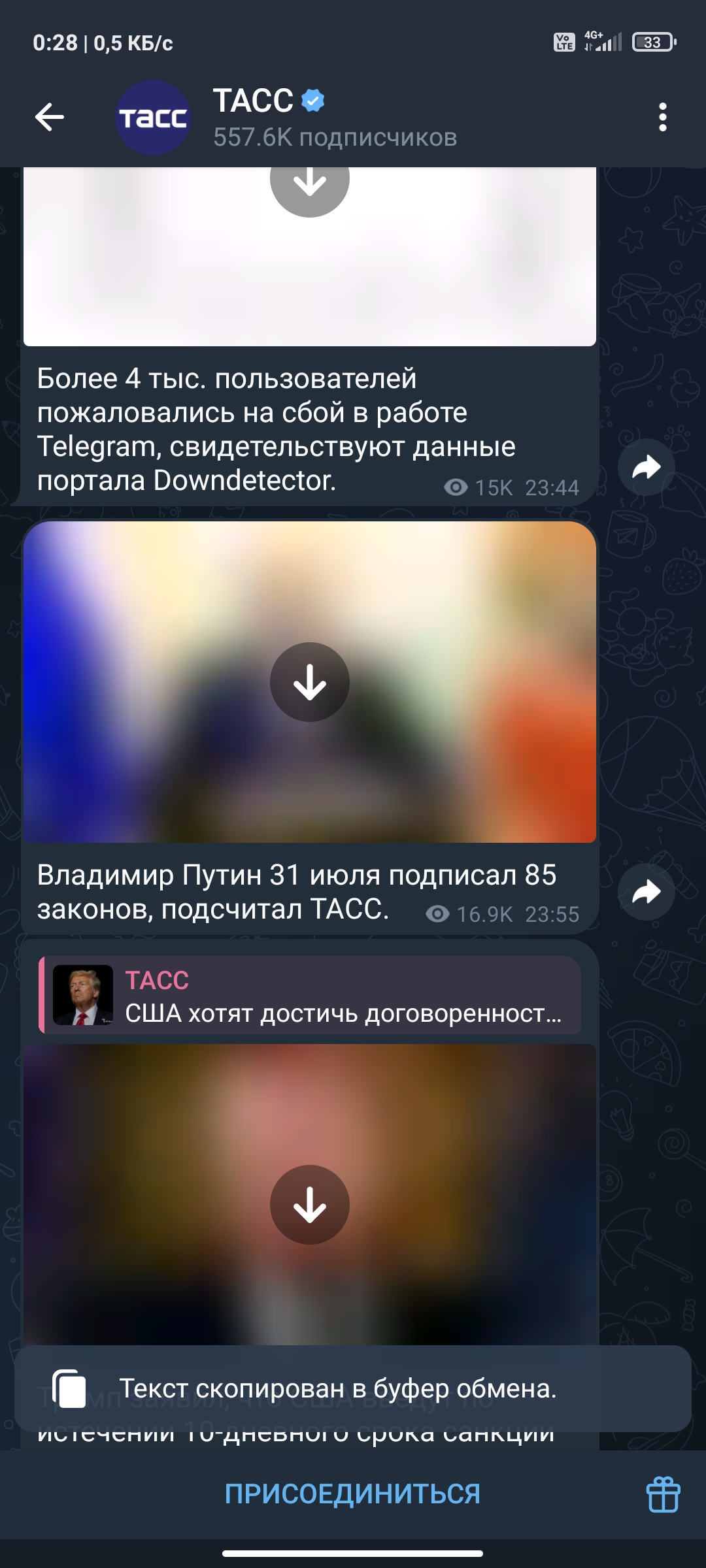Forward the post about Putin signing 85 laws
The width and height of the screenshot is (706, 1568).
click(x=646, y=892)
